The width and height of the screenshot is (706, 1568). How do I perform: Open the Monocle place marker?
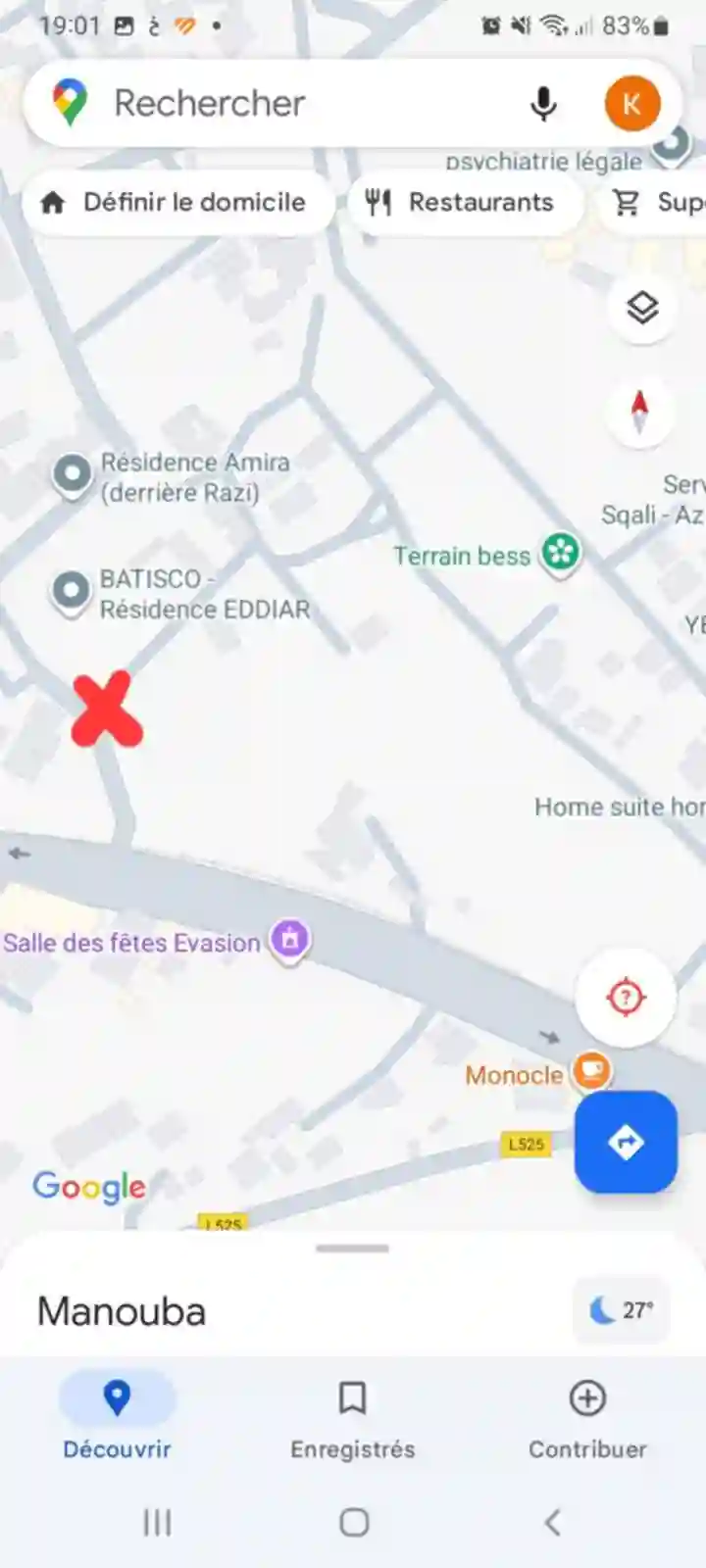click(x=591, y=1070)
